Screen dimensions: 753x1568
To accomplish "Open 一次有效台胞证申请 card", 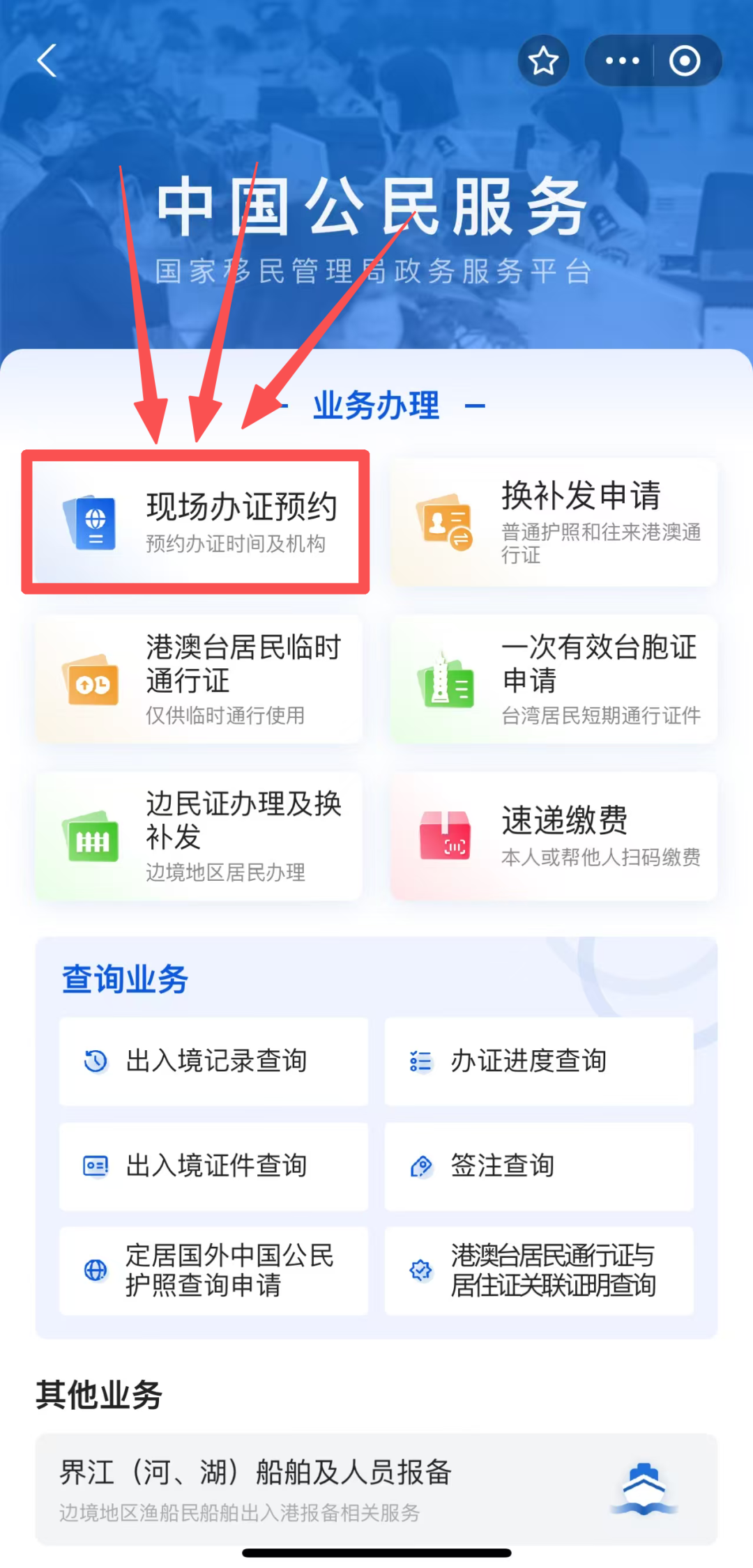I will pos(554,679).
